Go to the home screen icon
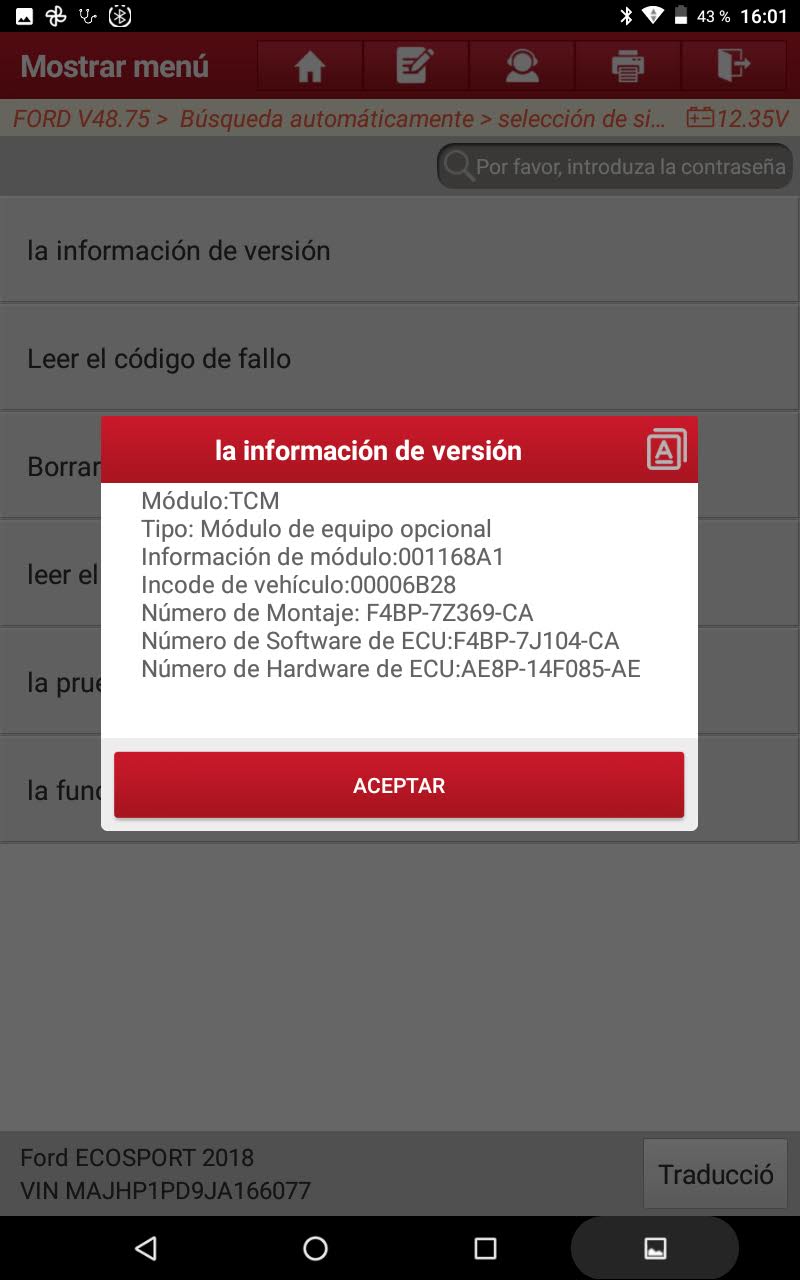This screenshot has width=800, height=1280. (310, 67)
